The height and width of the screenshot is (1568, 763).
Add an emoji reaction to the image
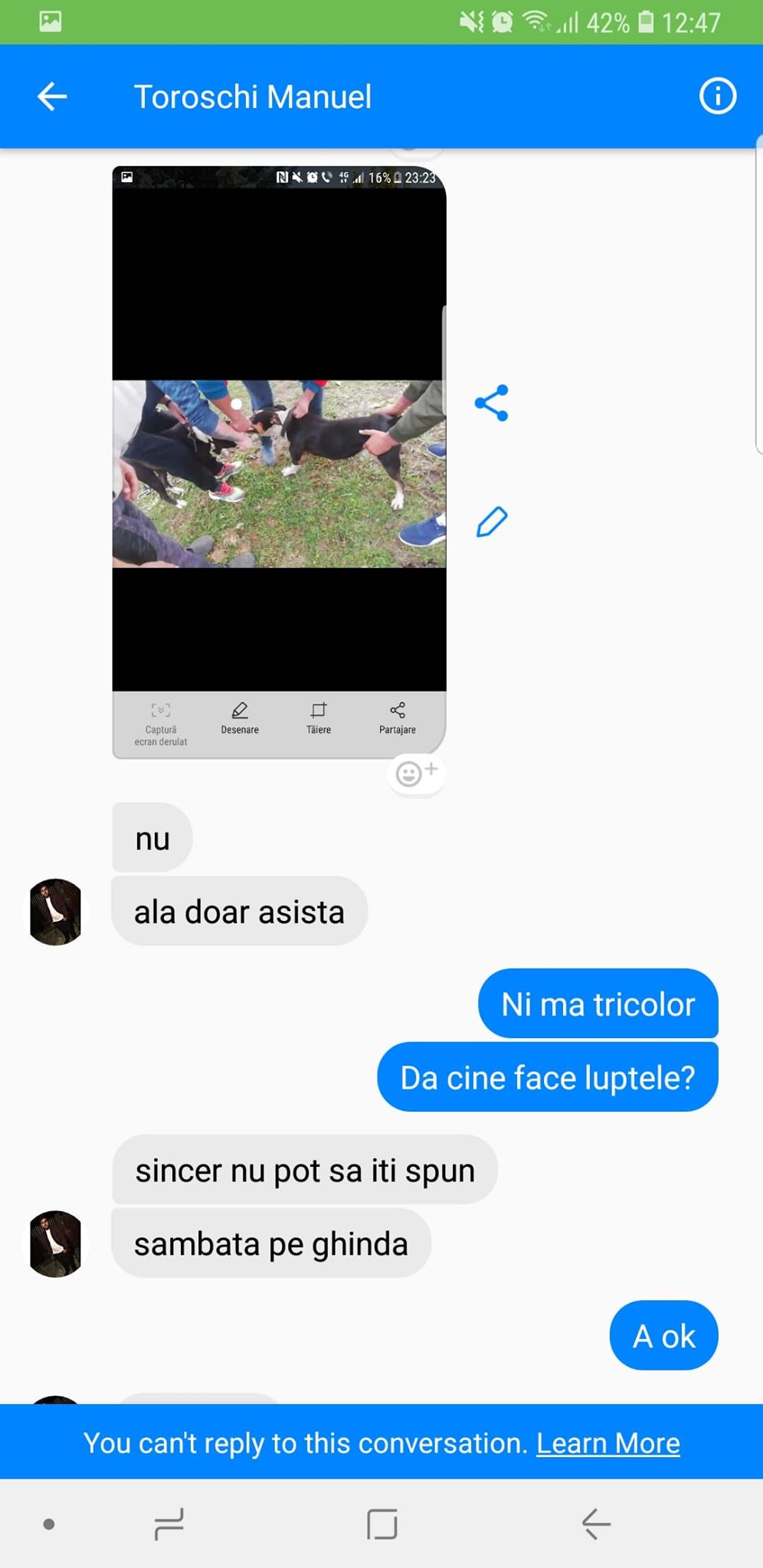(x=416, y=773)
